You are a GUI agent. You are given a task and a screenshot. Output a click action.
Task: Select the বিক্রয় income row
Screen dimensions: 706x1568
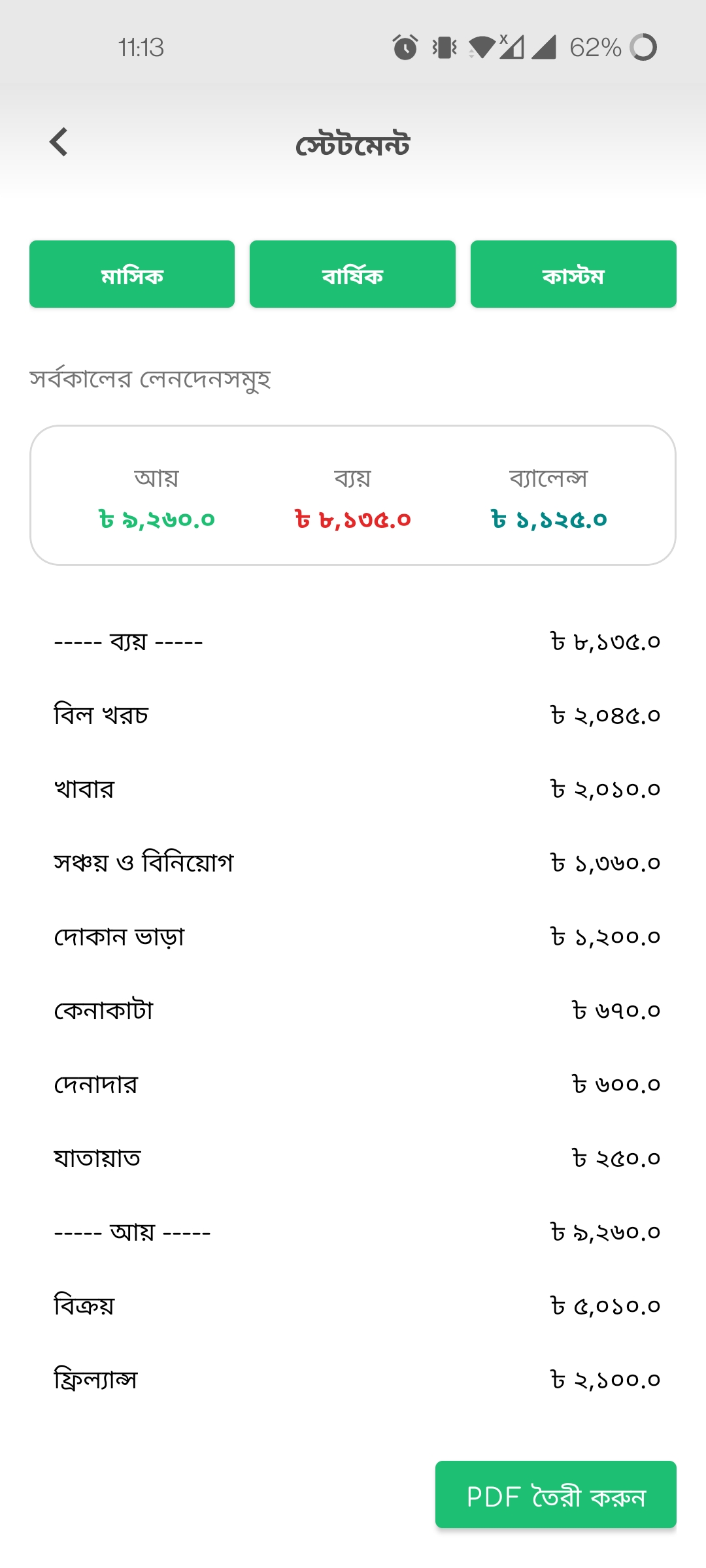pos(353,1305)
